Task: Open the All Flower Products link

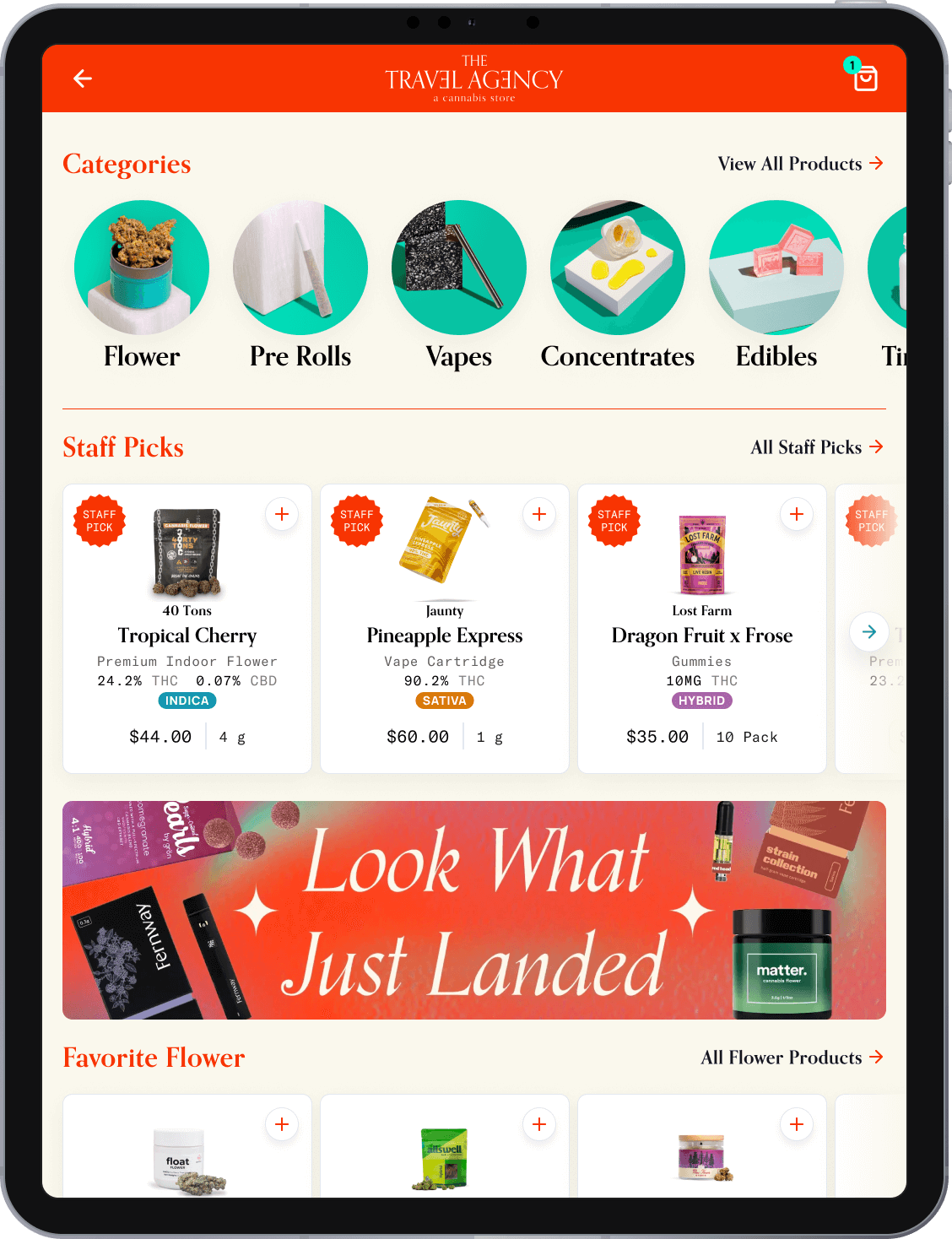Action: click(x=792, y=1058)
